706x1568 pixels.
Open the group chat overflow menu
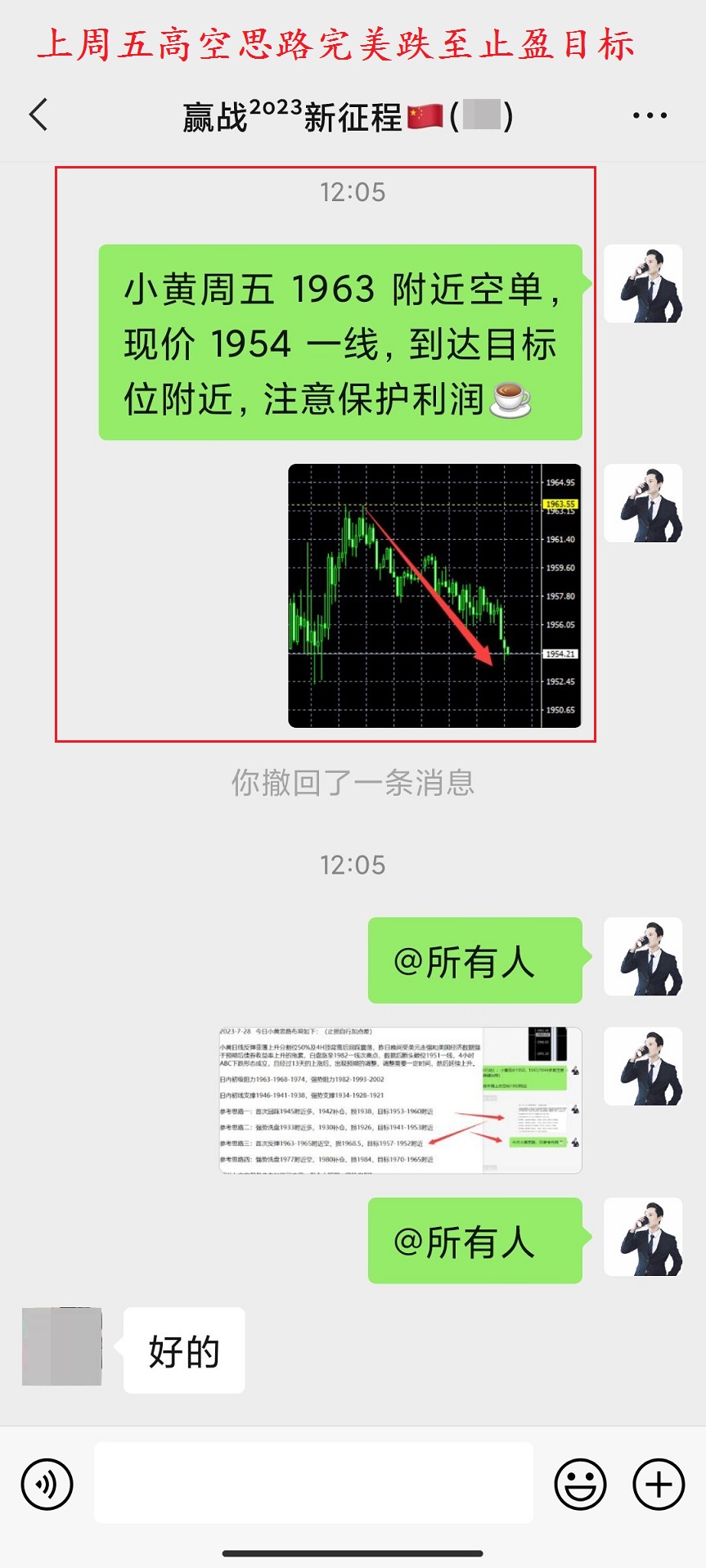point(650,115)
